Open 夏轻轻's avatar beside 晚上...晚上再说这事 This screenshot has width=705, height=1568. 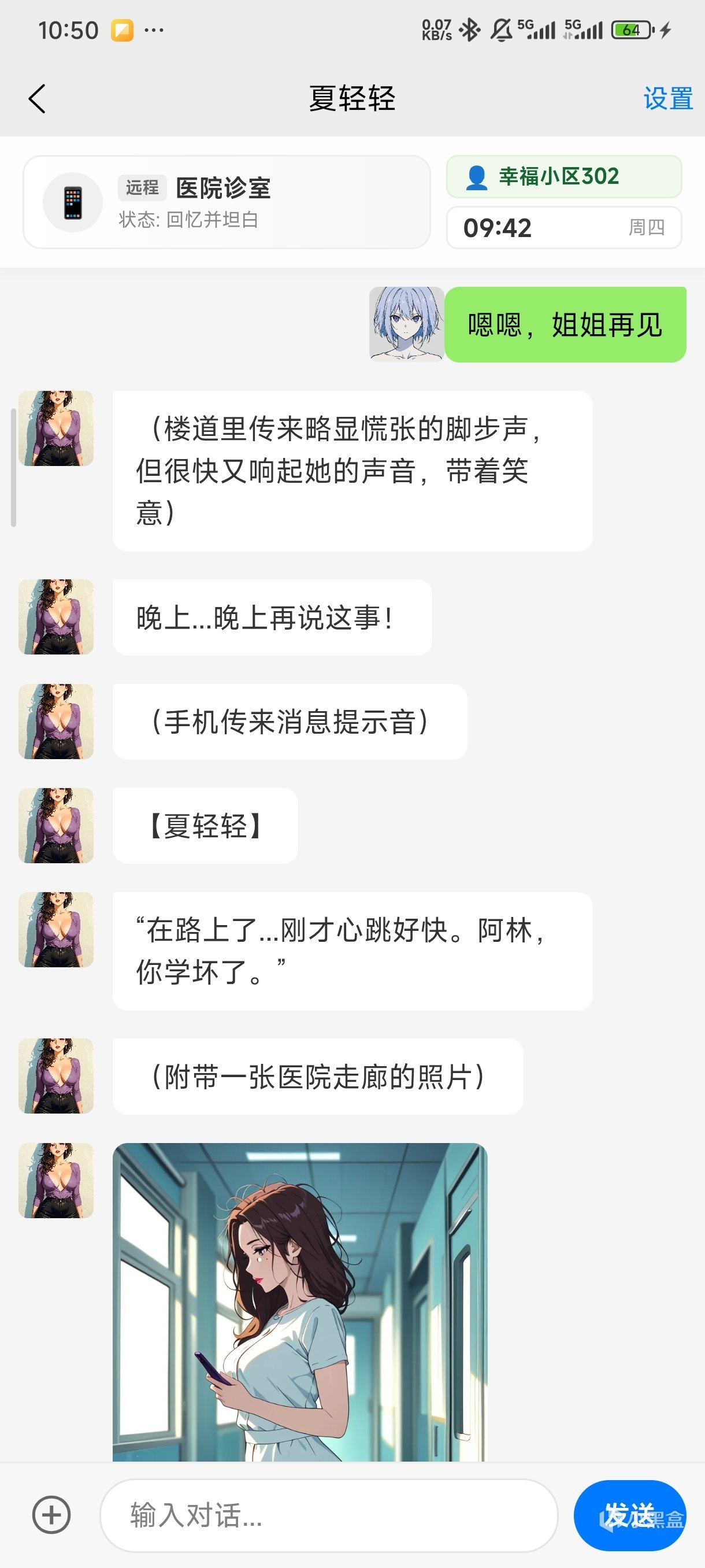click(56, 617)
